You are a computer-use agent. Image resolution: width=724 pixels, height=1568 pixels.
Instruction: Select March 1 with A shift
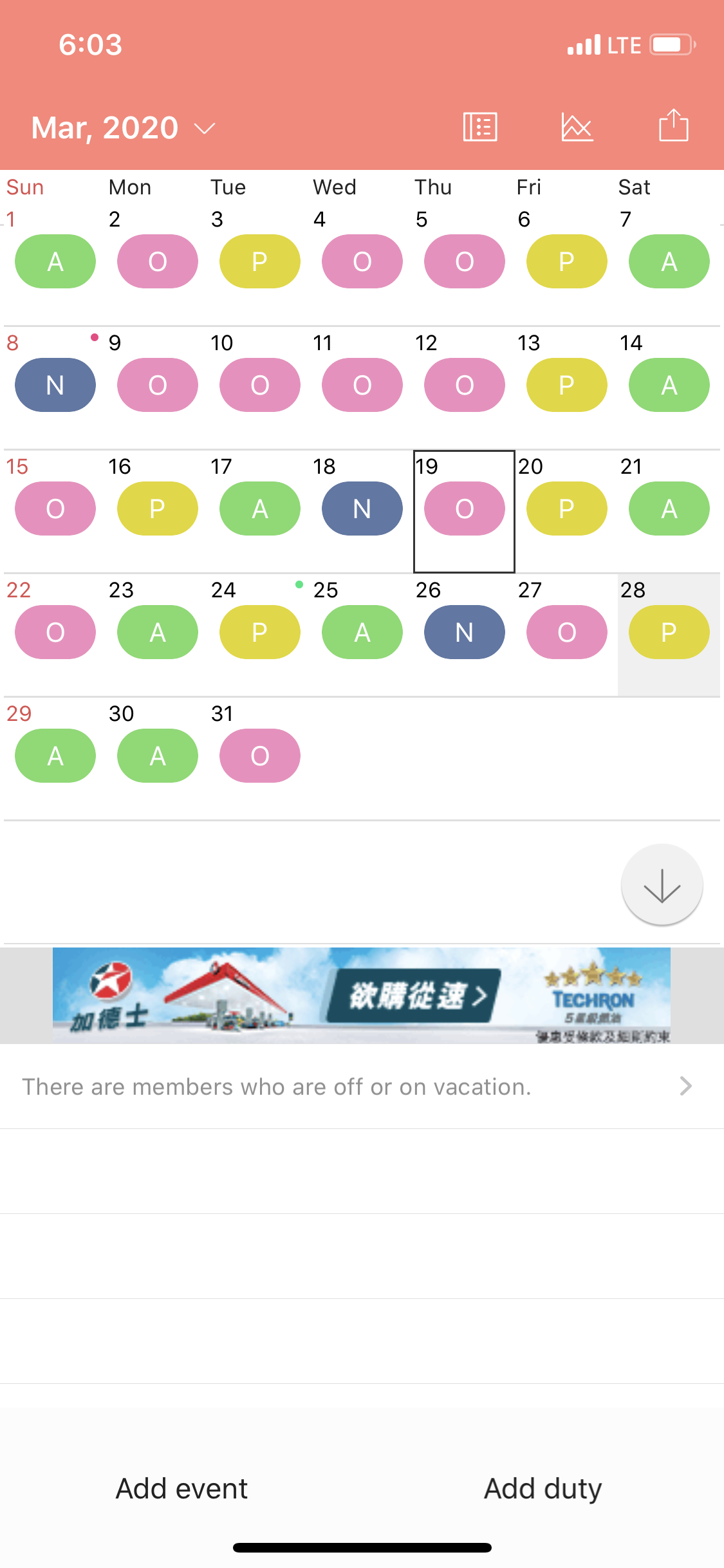pos(55,261)
